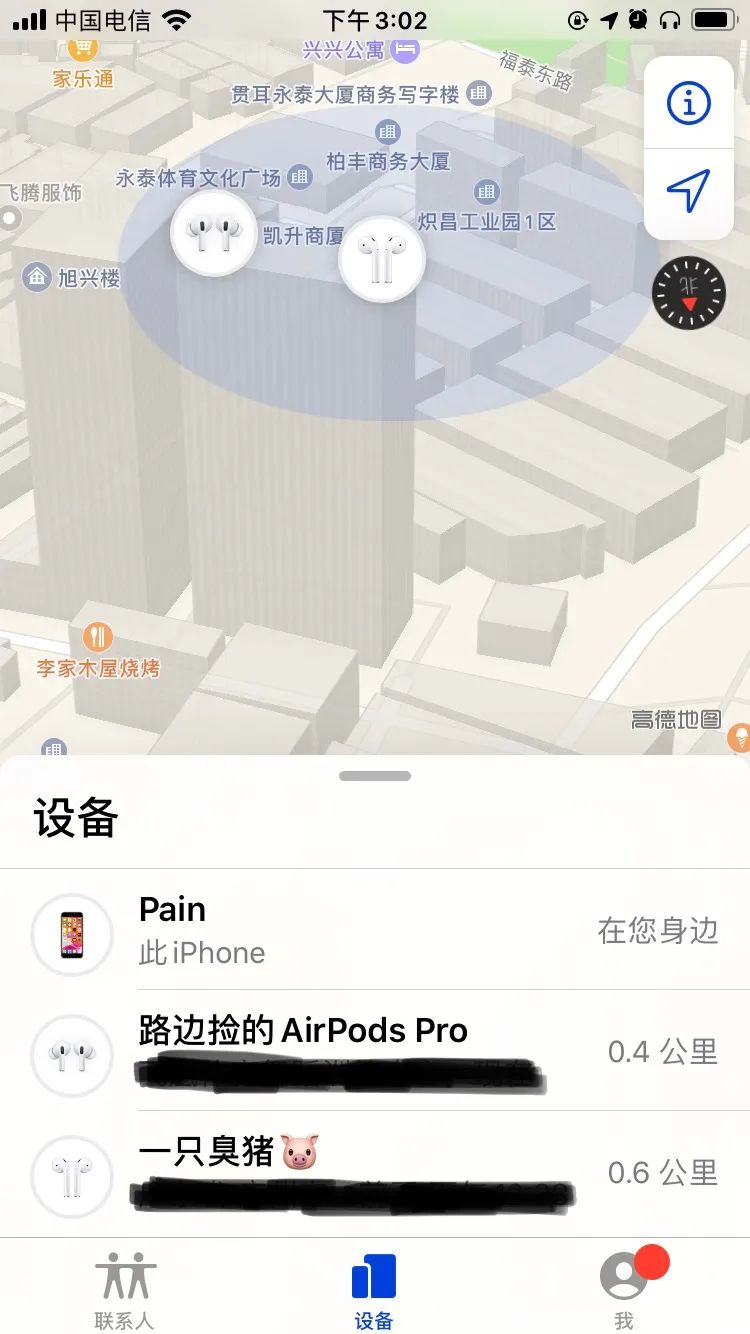Tap the compass to reset map orientation
Image resolution: width=750 pixels, height=1334 pixels.
click(x=688, y=294)
